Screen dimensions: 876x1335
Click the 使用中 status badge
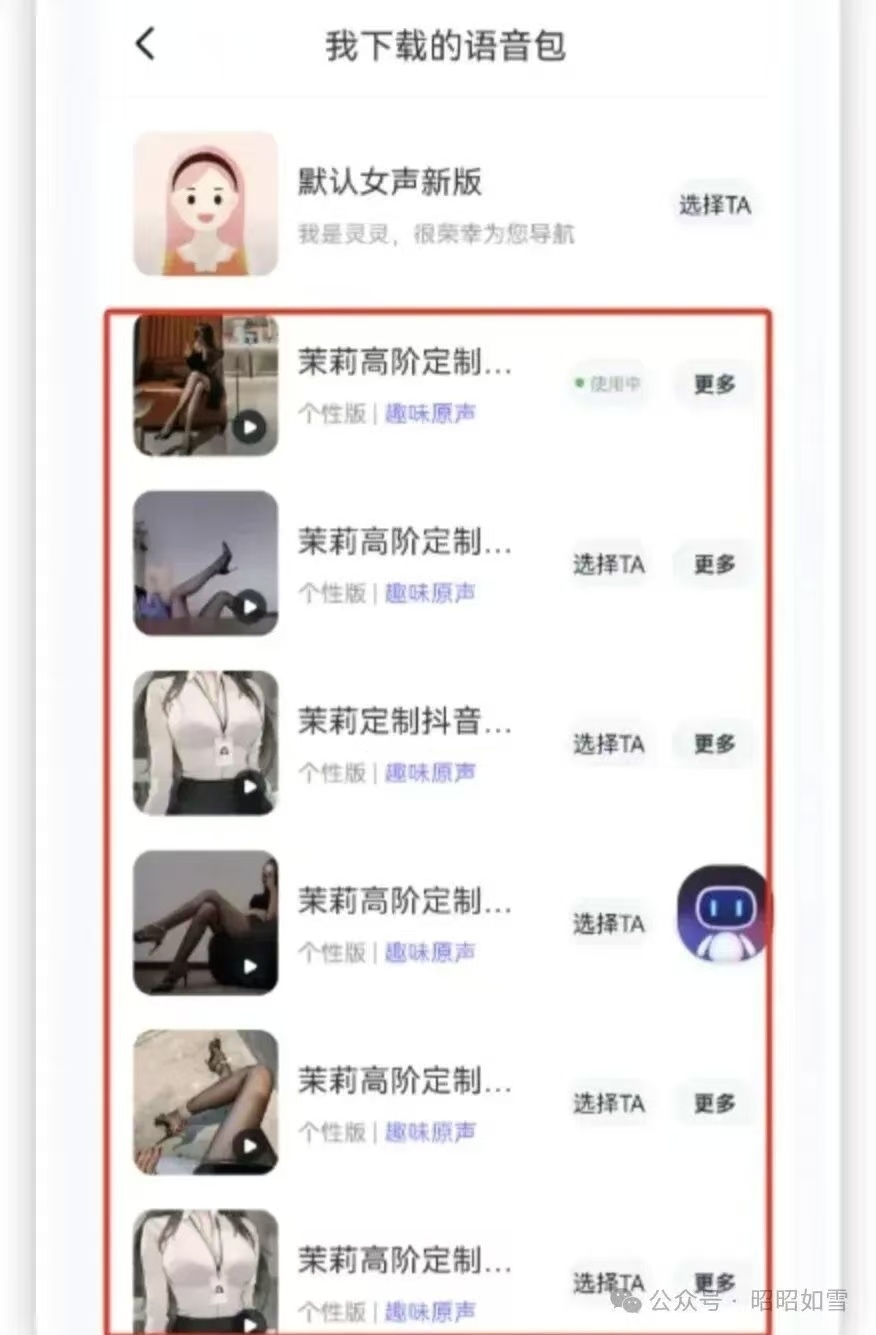coord(607,383)
